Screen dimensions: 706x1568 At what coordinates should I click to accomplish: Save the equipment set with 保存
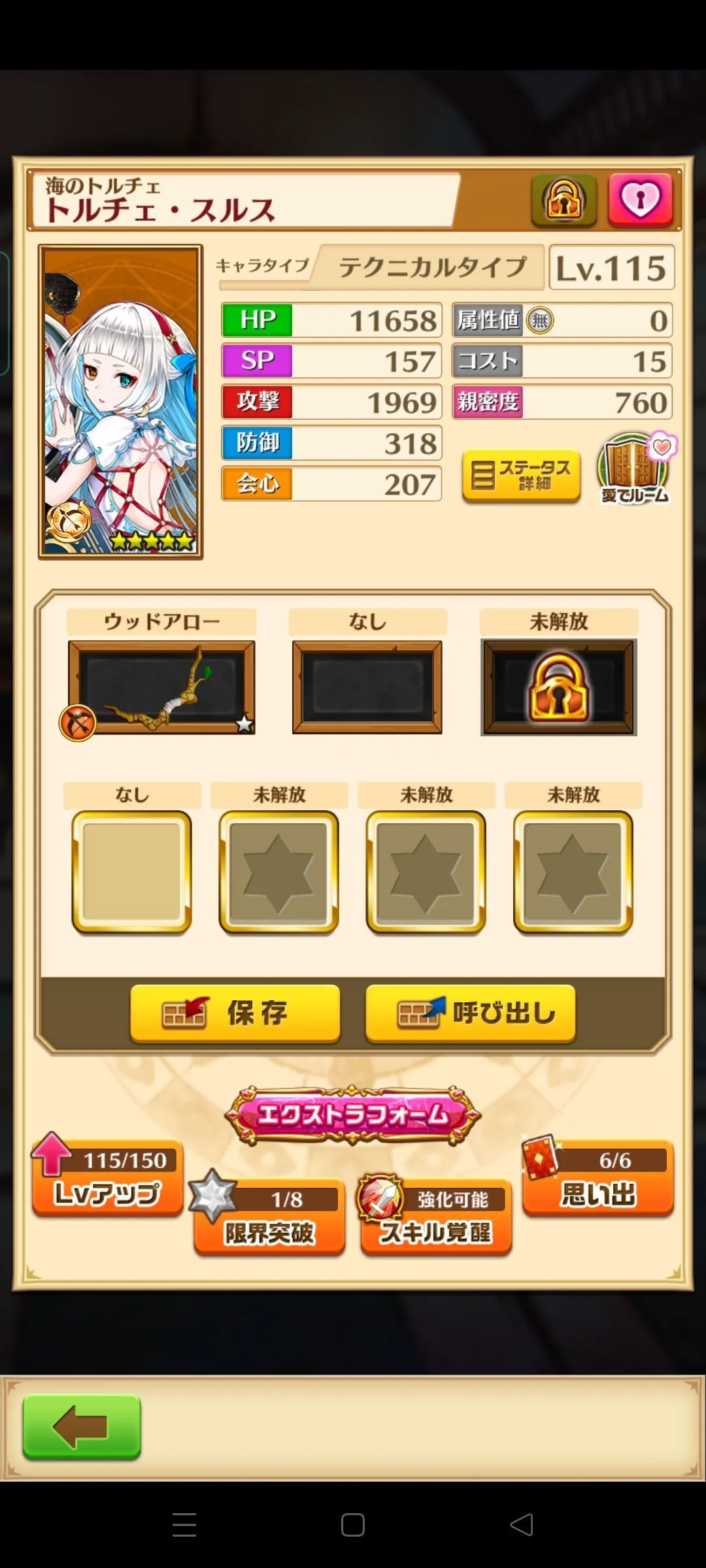click(x=235, y=1013)
